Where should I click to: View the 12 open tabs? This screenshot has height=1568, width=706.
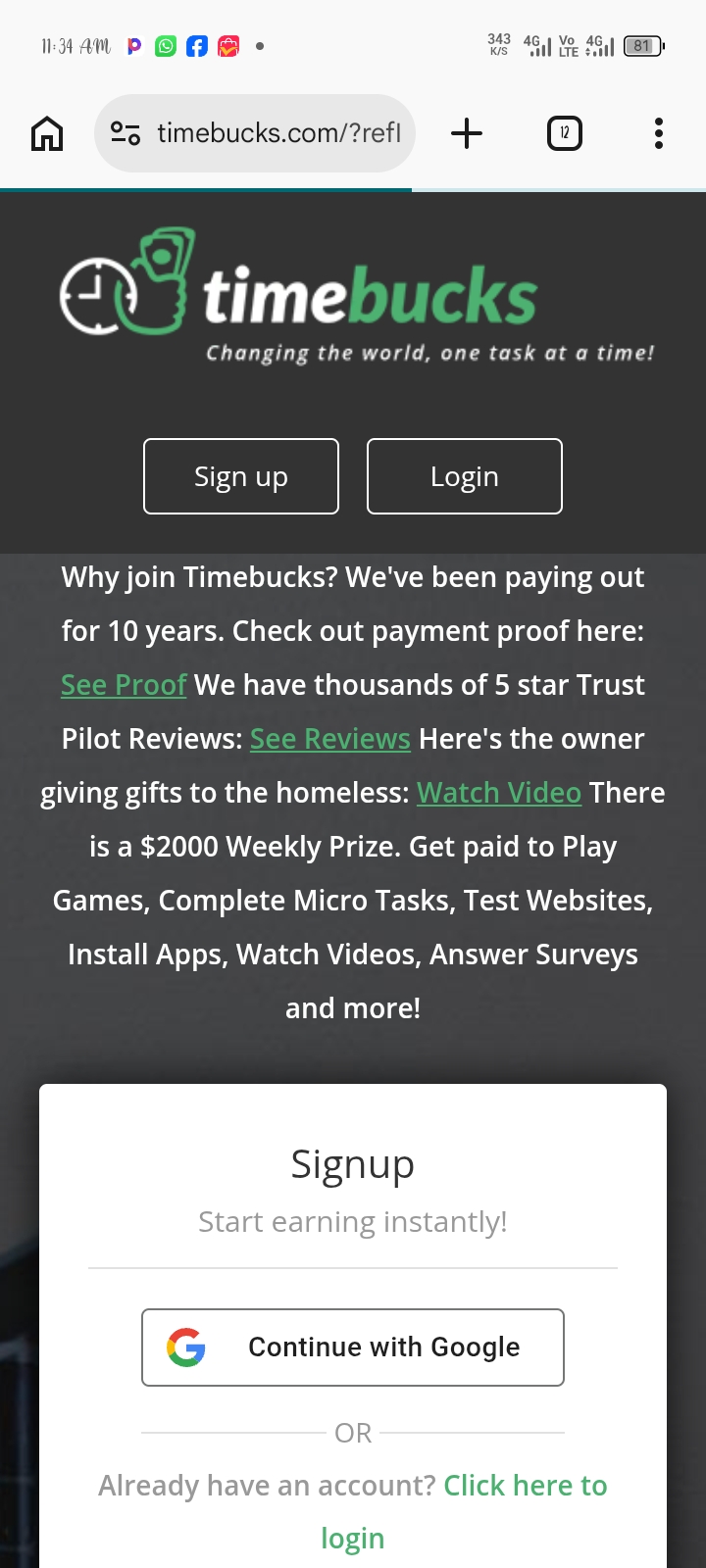[564, 133]
